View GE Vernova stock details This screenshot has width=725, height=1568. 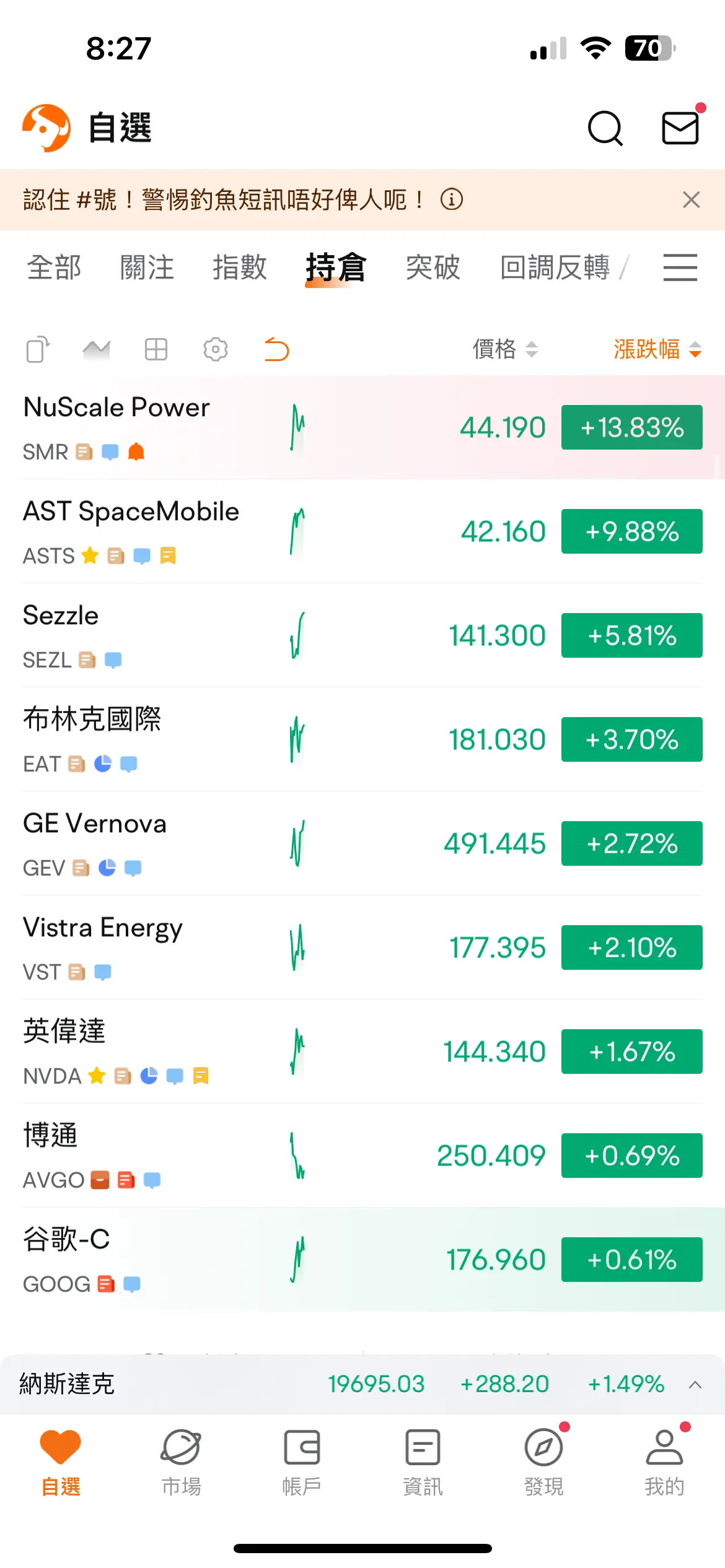point(362,843)
